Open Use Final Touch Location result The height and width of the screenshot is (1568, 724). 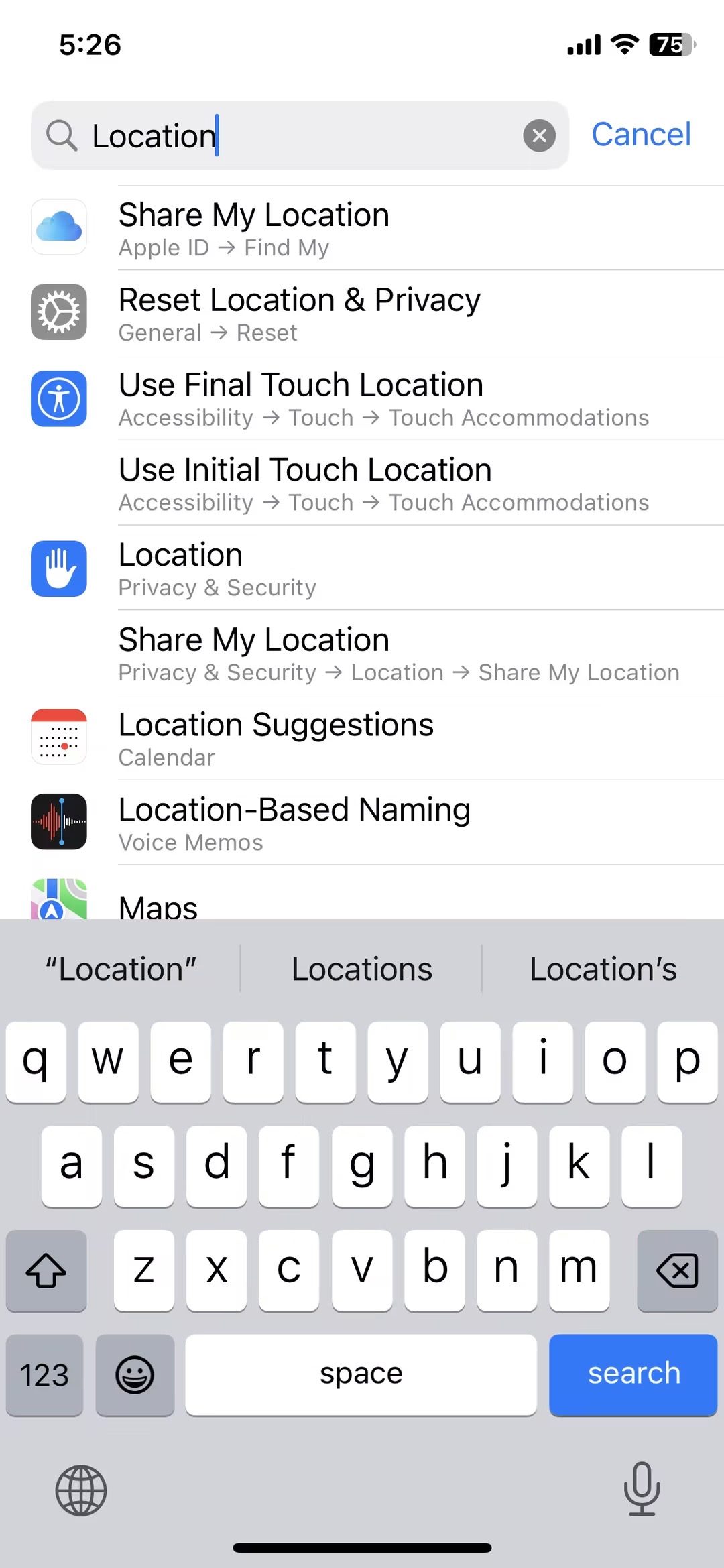coord(362,398)
